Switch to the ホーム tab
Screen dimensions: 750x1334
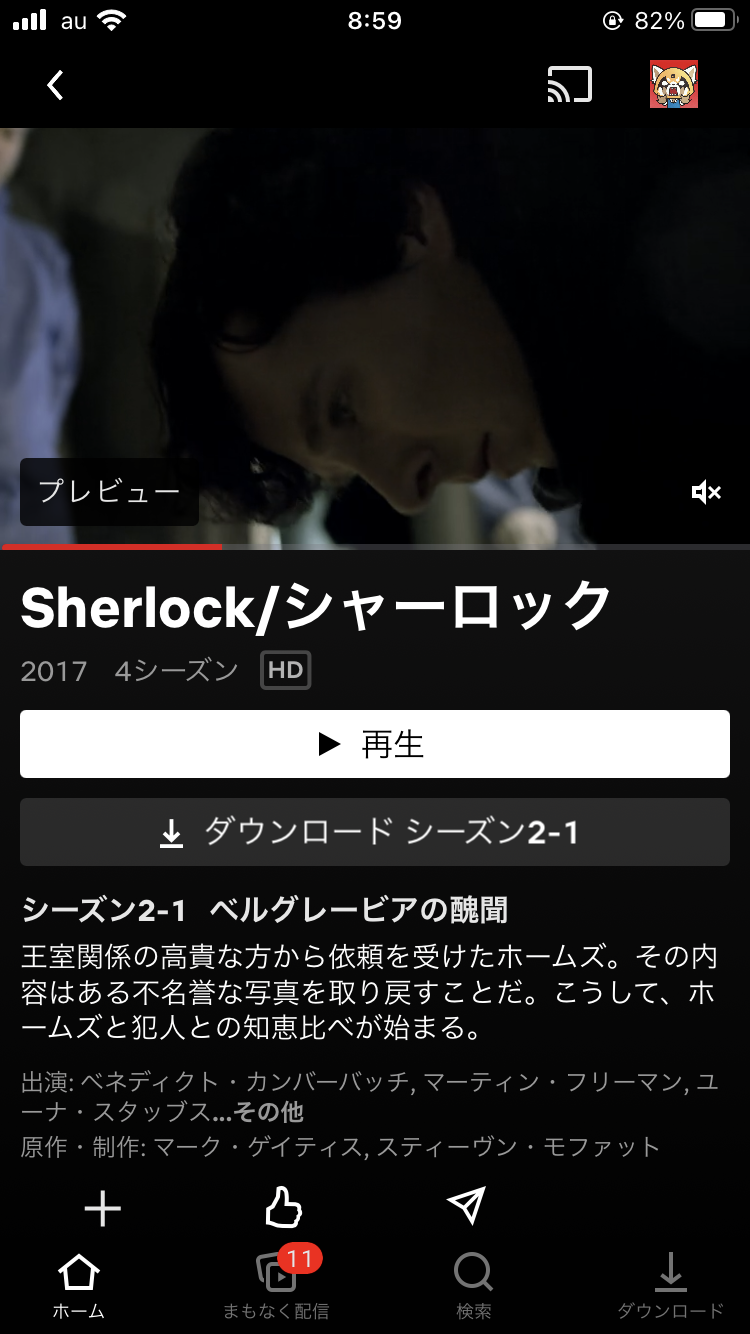(x=79, y=1287)
